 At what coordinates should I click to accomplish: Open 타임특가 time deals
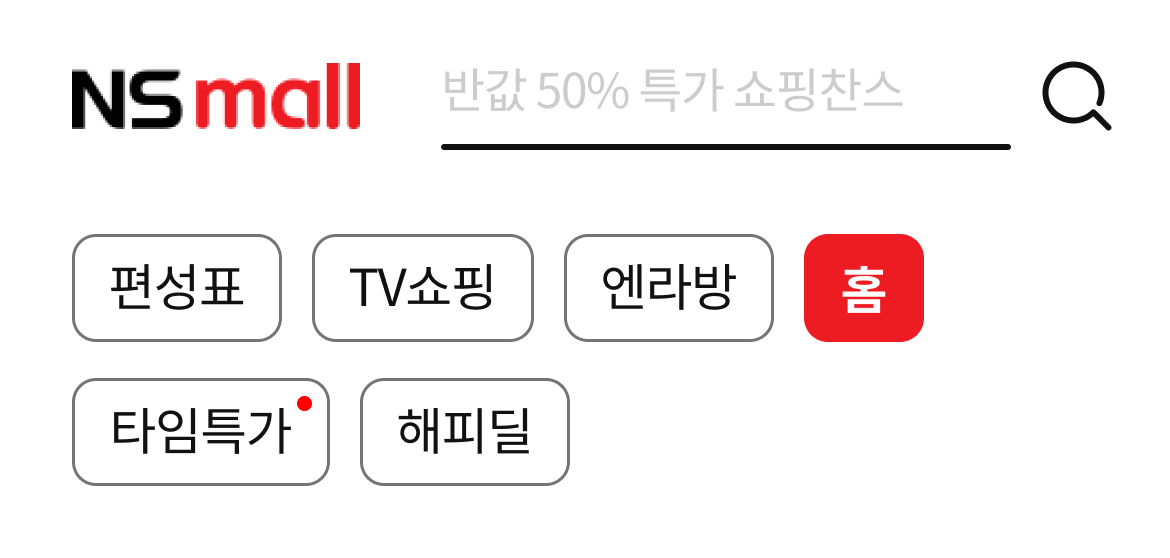[200, 432]
